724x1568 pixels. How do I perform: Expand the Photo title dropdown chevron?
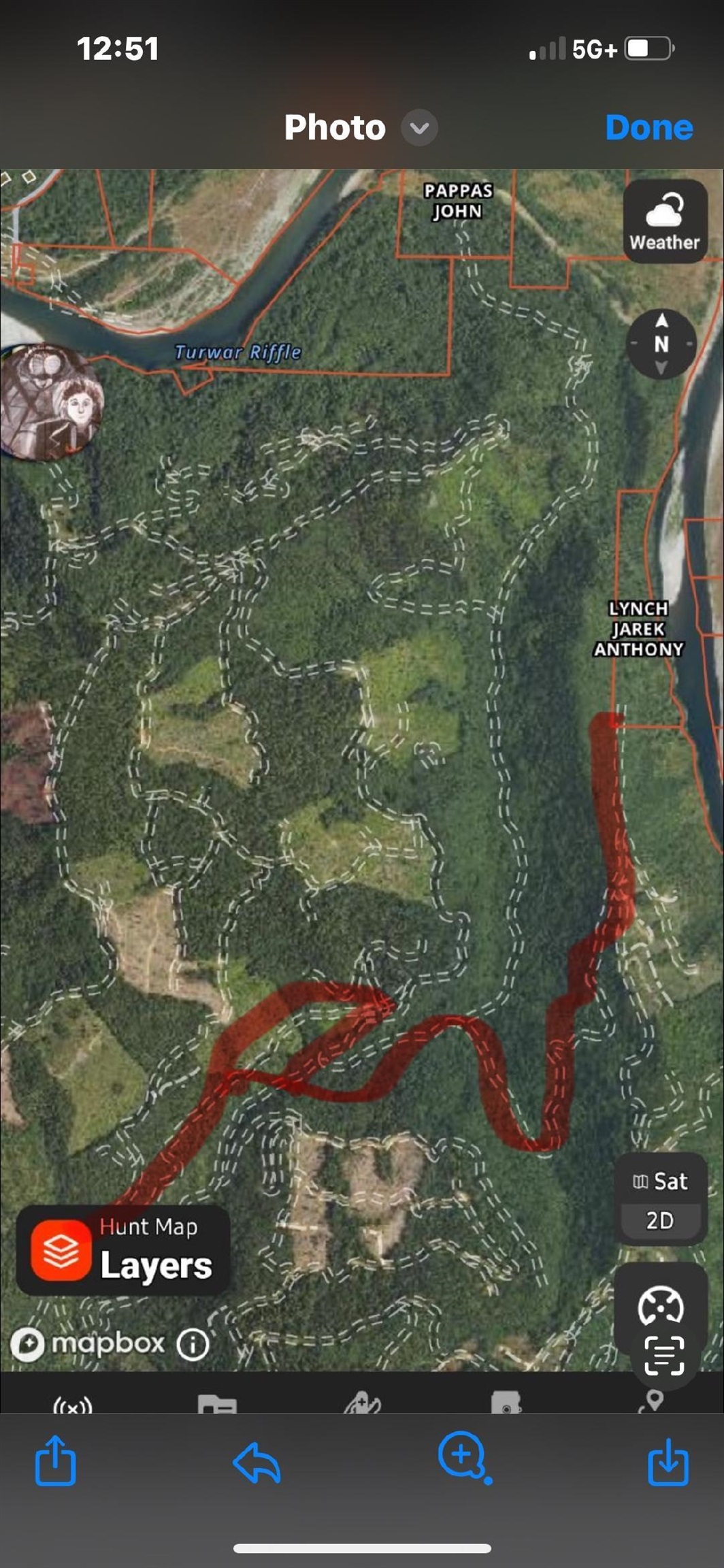click(x=419, y=128)
